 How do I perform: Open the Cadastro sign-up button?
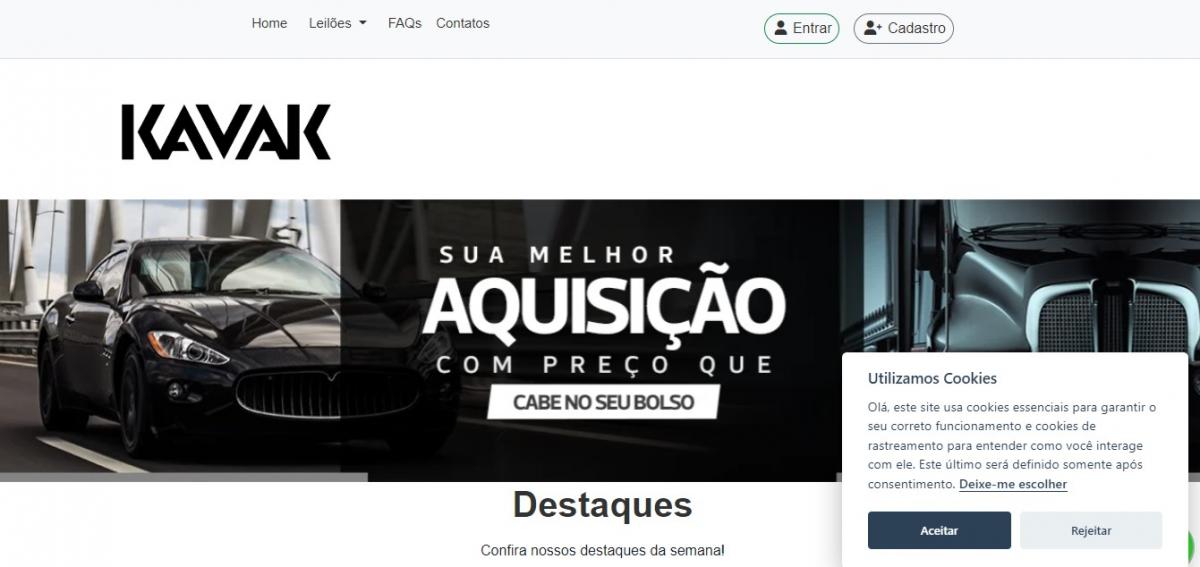point(903,28)
